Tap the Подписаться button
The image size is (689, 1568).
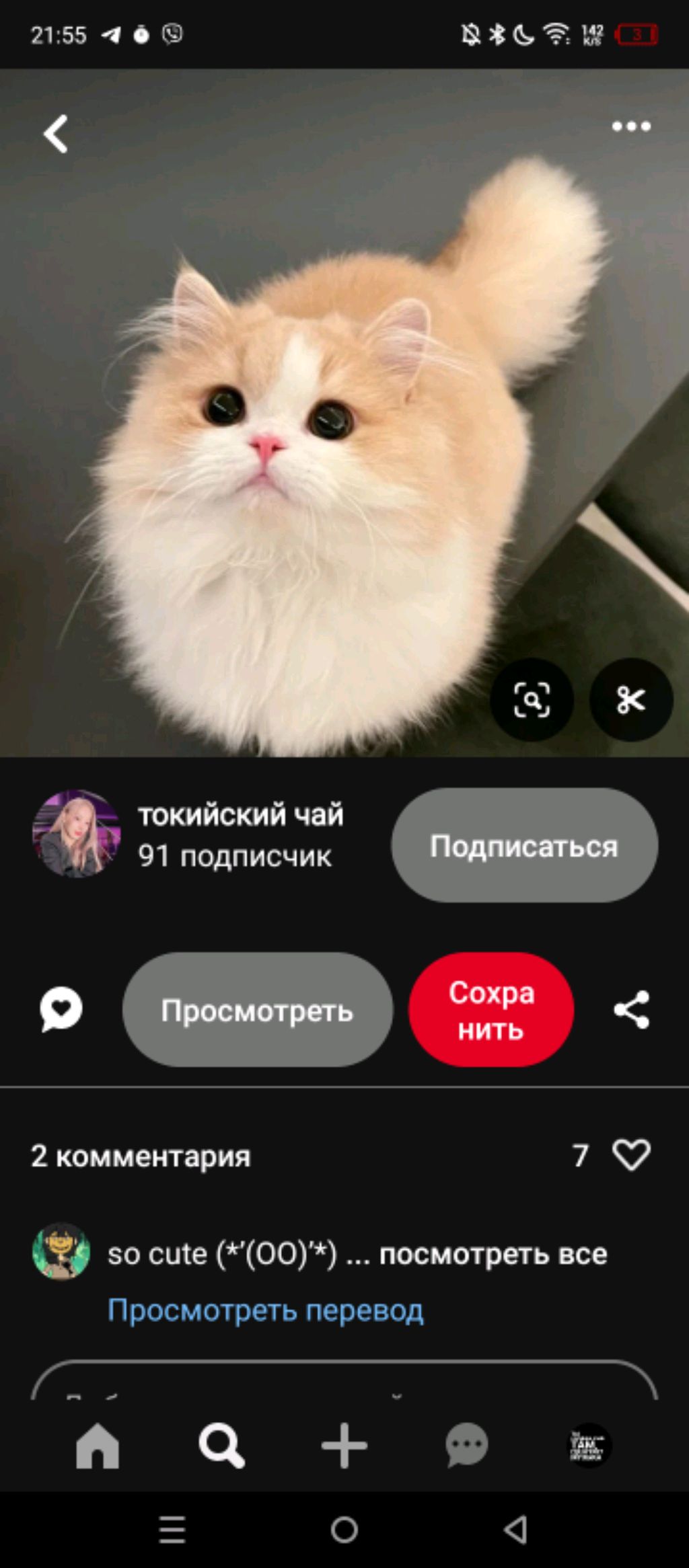524,846
